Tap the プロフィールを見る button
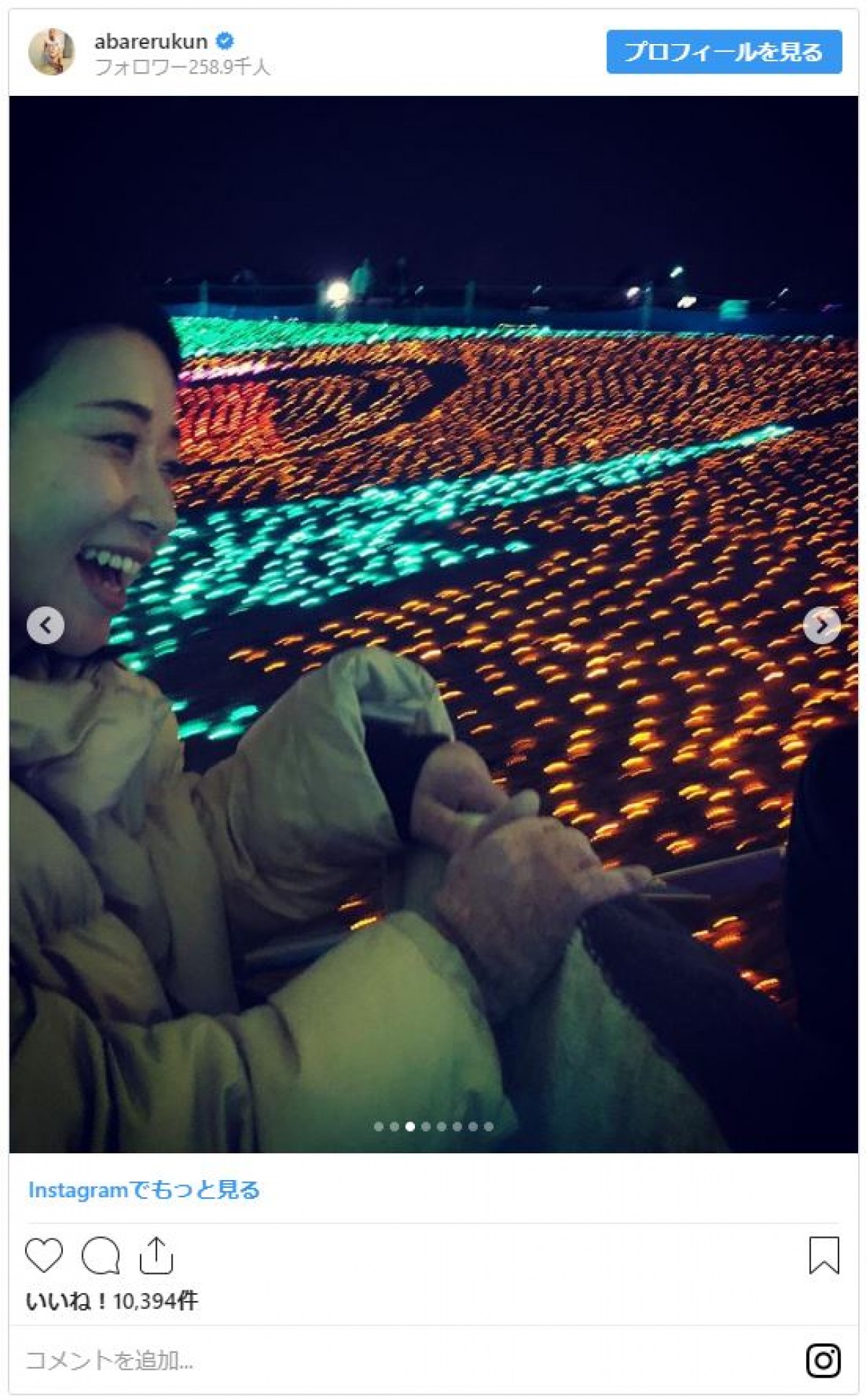Viewport: 866px width, 1400px height. tap(723, 52)
